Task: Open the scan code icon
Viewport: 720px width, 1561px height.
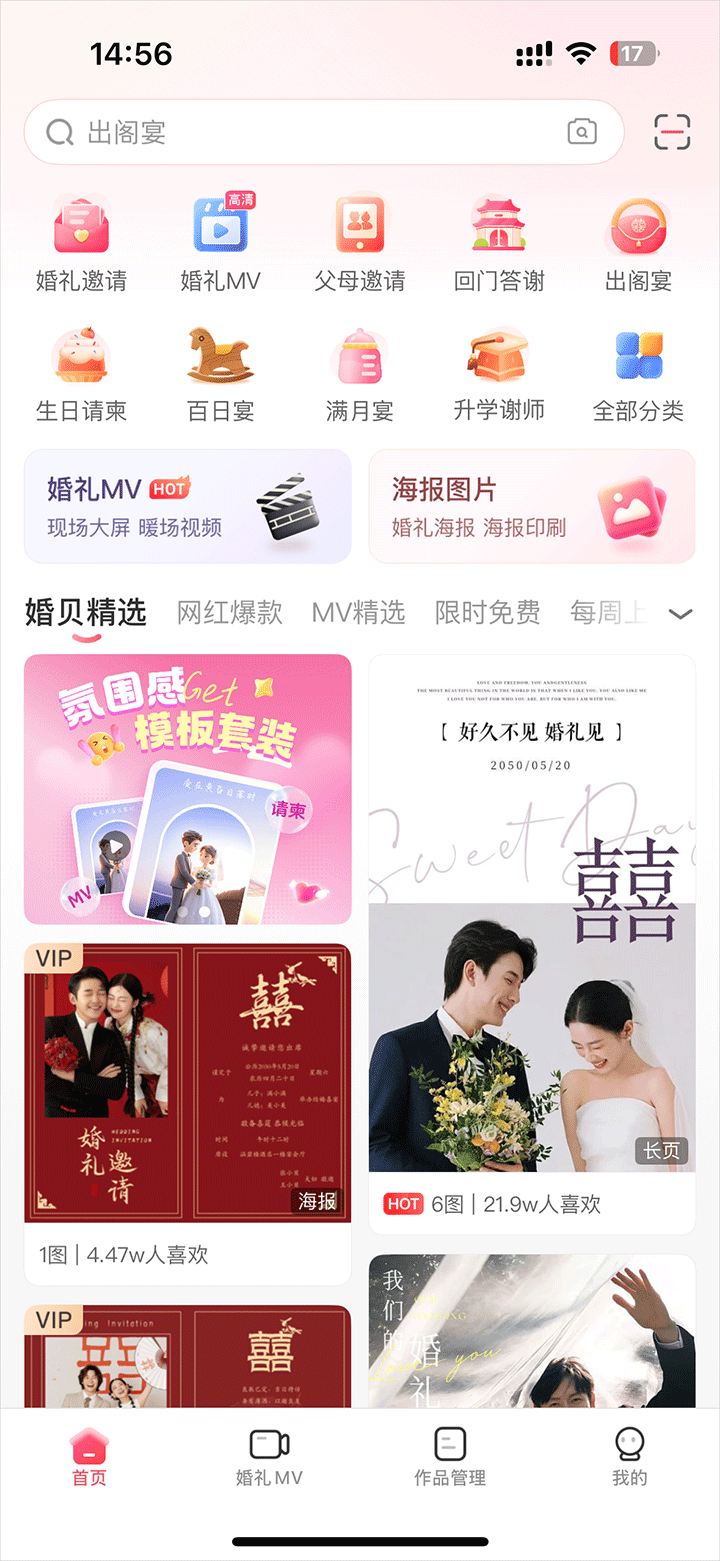Action: [x=673, y=132]
